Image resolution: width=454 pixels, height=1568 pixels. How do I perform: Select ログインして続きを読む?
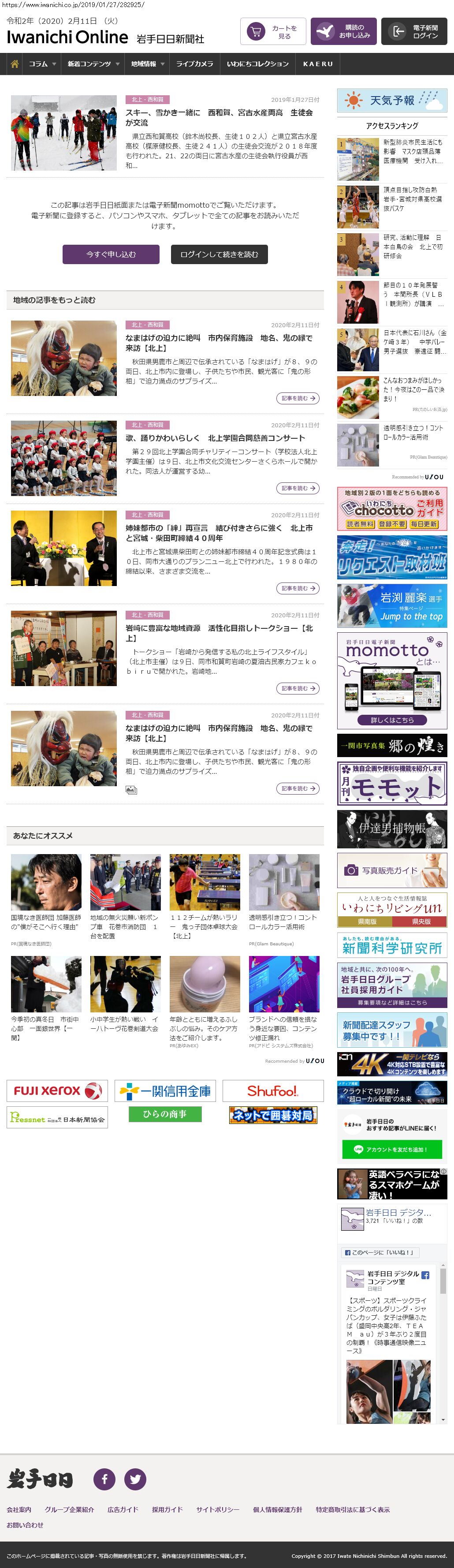point(219,254)
